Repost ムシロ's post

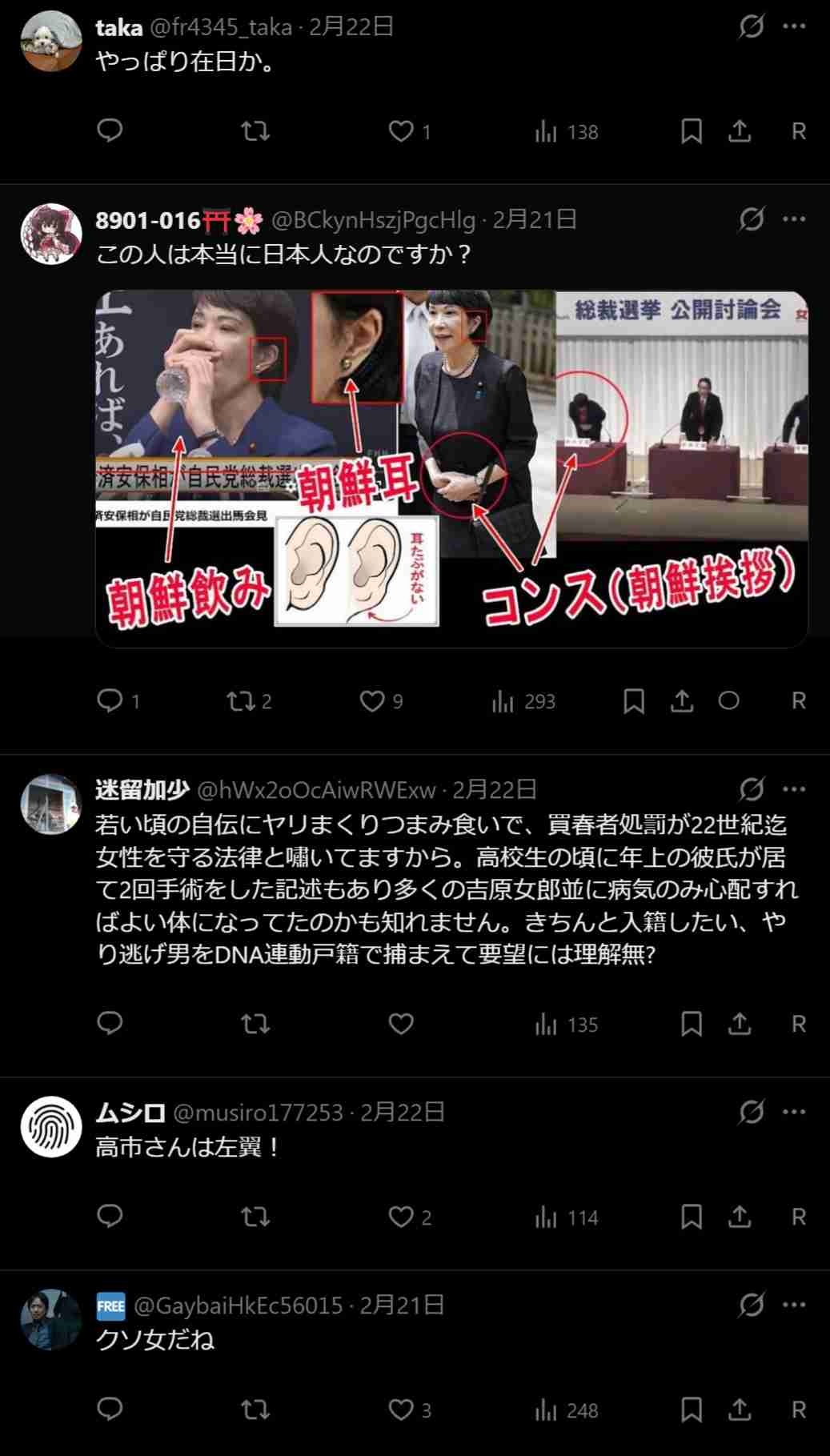tap(255, 1217)
